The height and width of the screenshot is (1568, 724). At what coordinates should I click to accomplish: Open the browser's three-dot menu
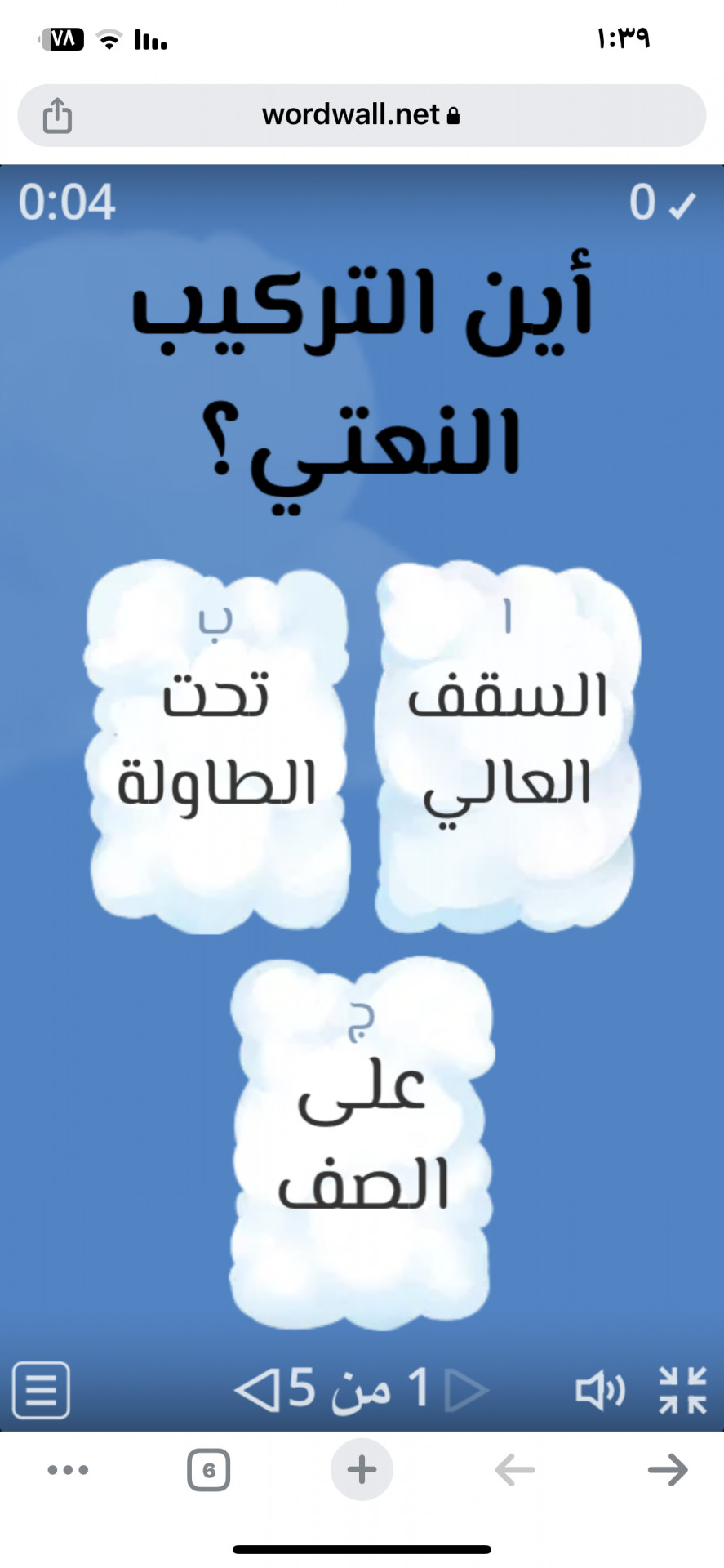pyautogui.click(x=69, y=1470)
